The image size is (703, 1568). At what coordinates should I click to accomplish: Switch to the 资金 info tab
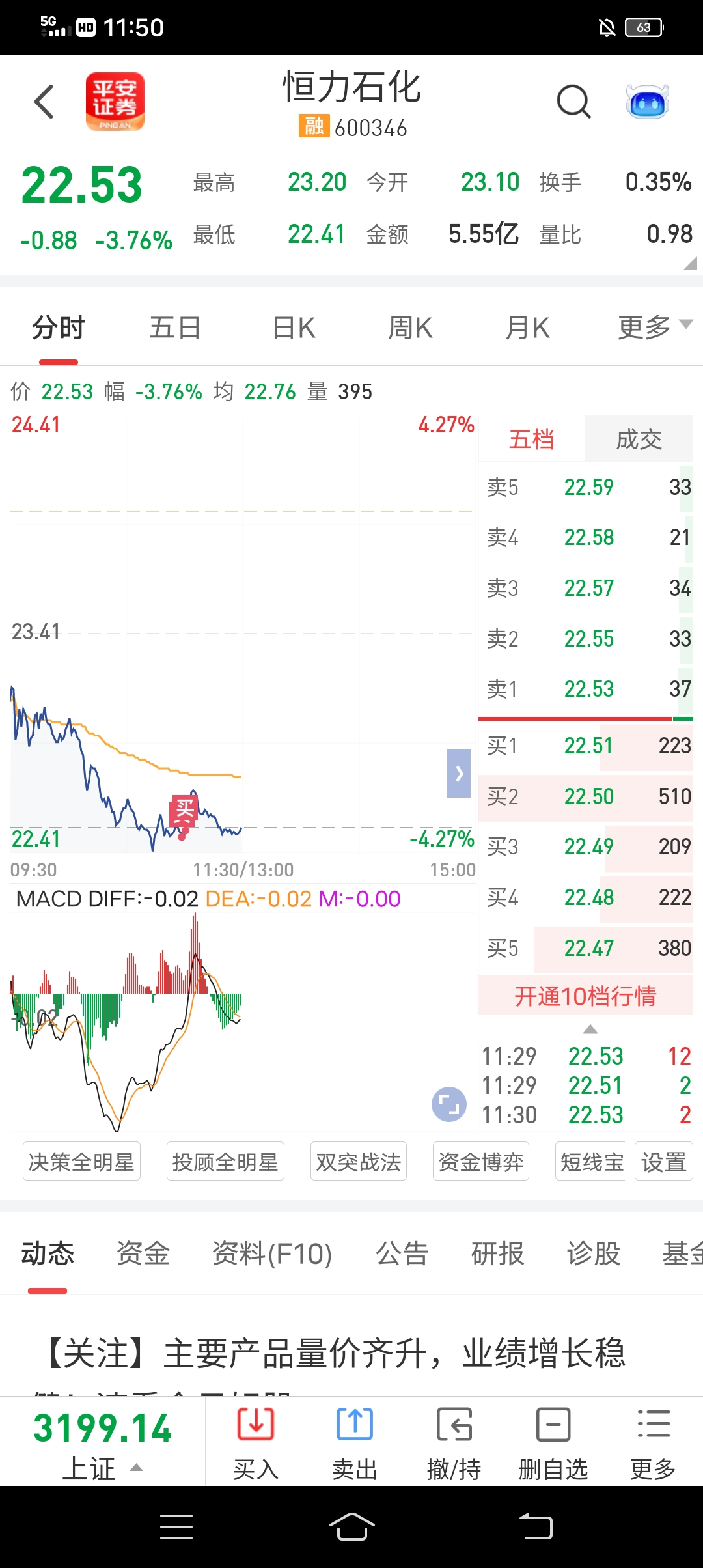pos(143,1253)
